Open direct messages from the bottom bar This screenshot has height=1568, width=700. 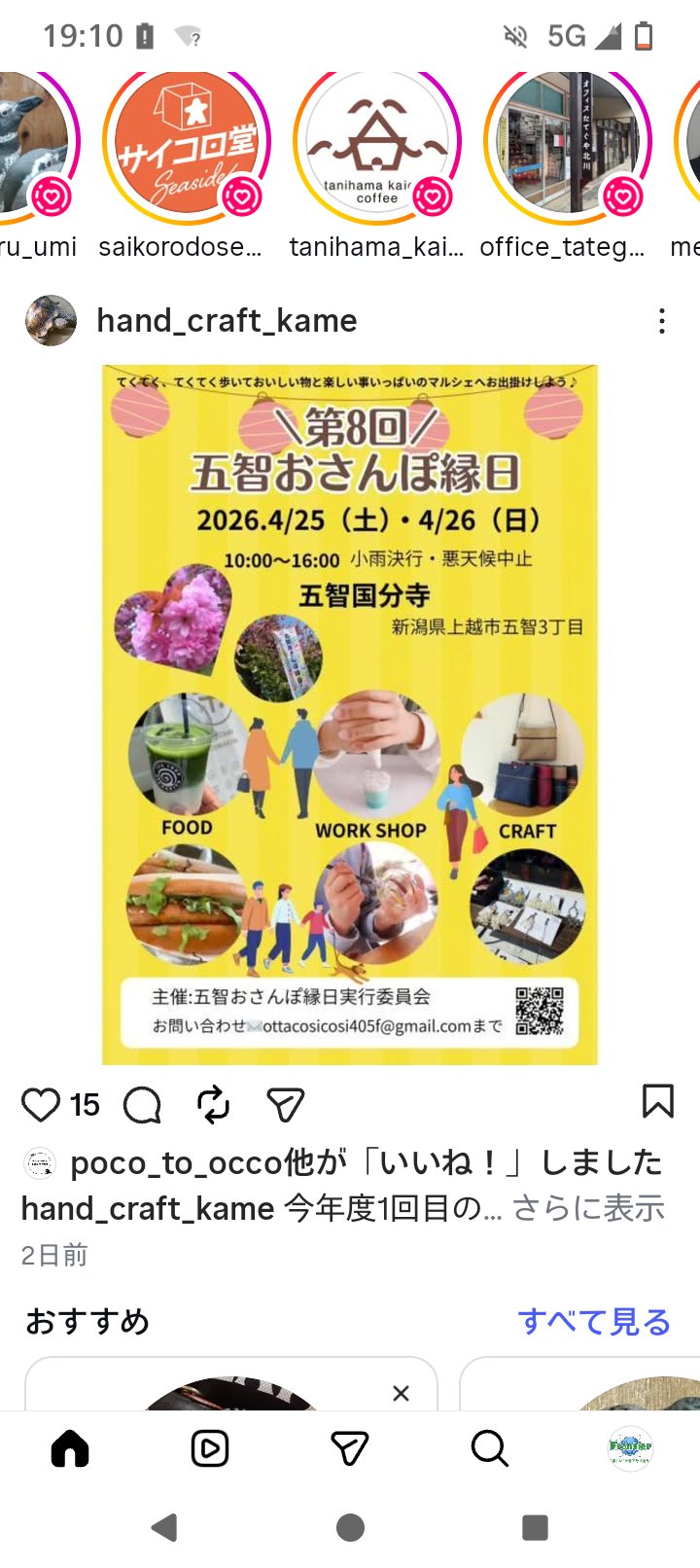click(350, 1449)
